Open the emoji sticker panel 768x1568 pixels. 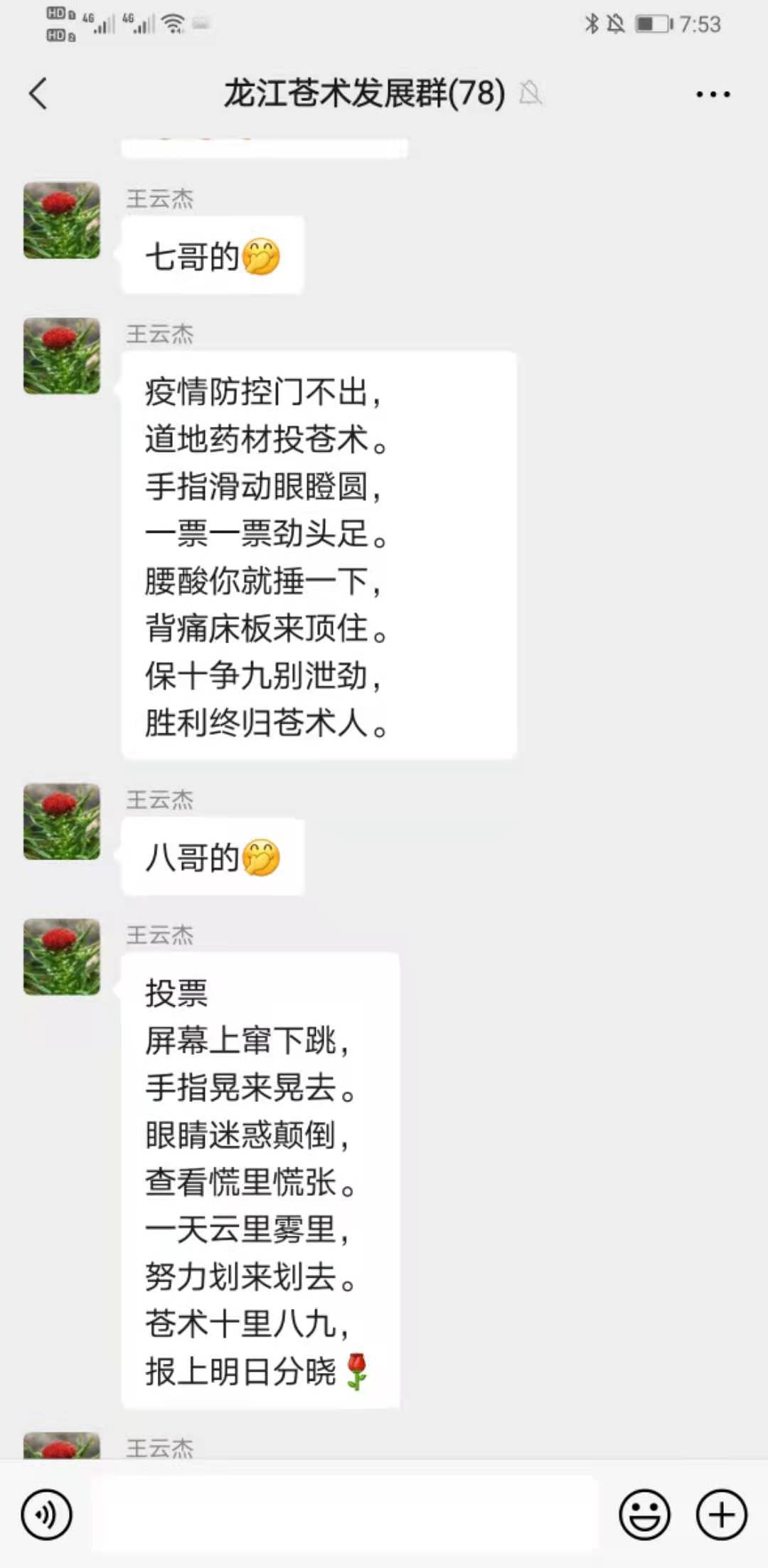(x=644, y=1515)
